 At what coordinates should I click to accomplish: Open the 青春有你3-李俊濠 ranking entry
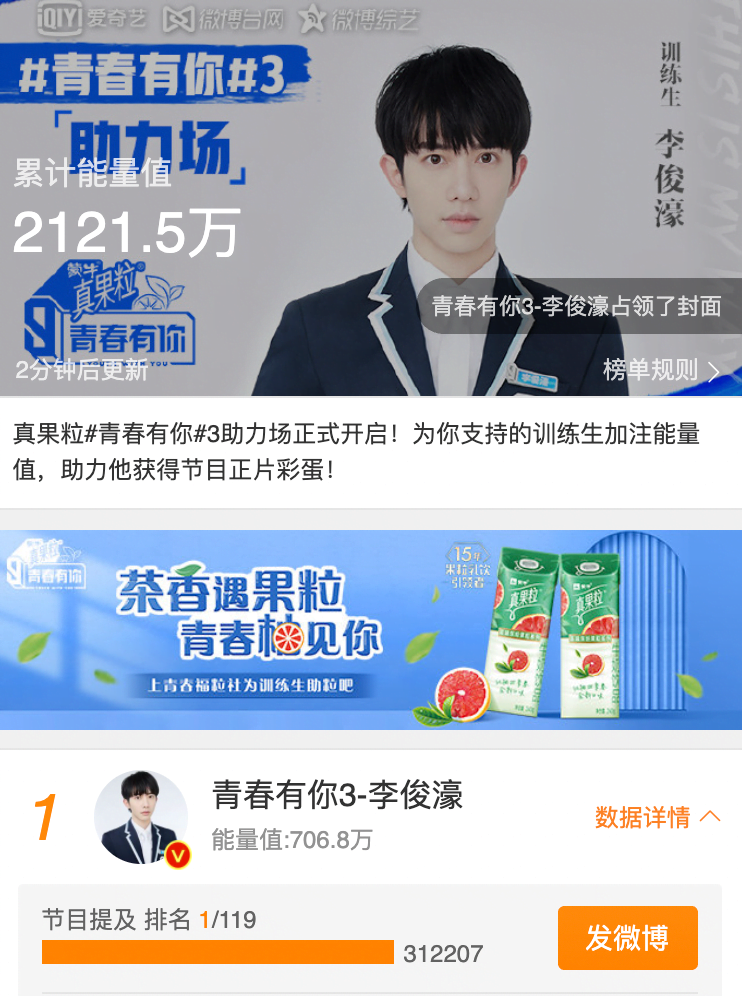pyautogui.click(x=338, y=796)
